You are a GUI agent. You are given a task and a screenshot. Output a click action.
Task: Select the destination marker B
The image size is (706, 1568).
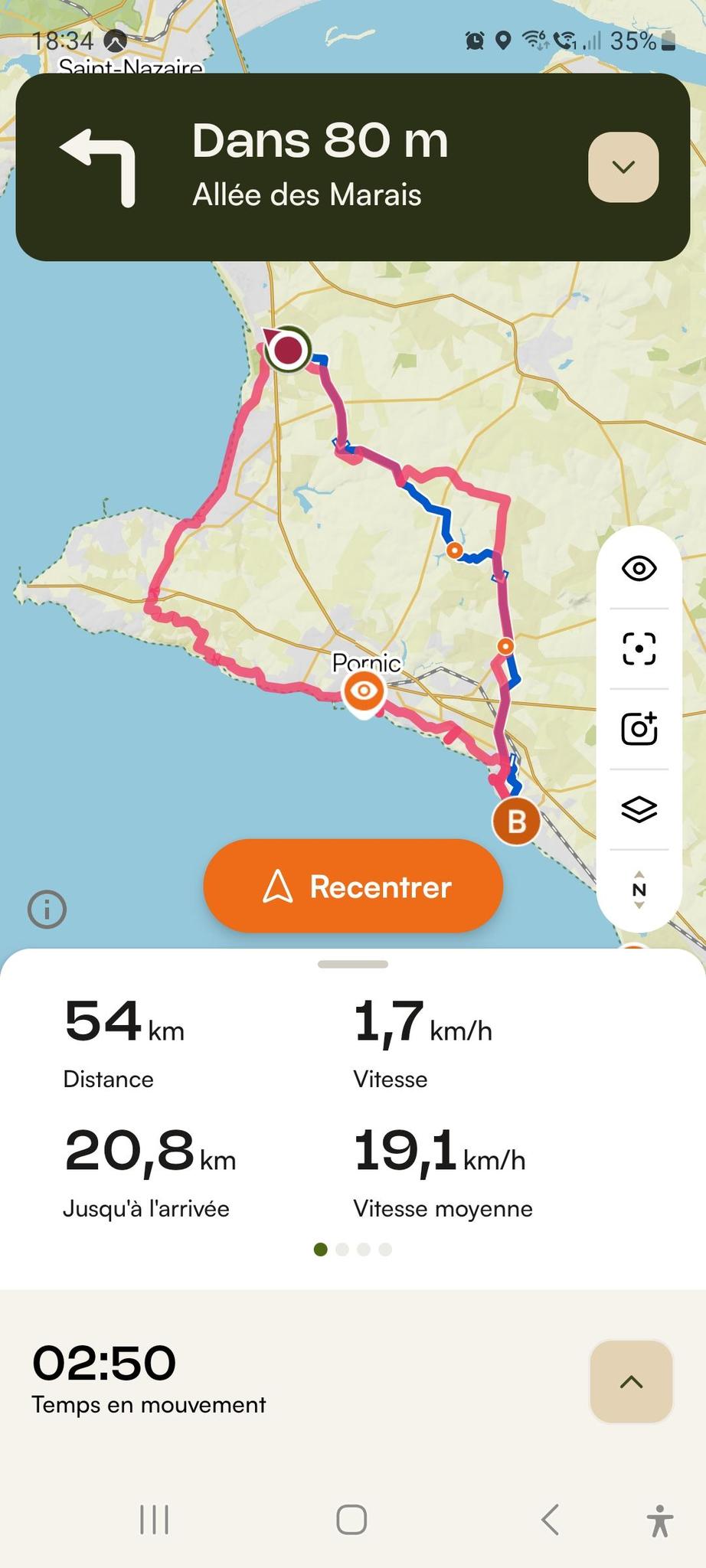[516, 822]
